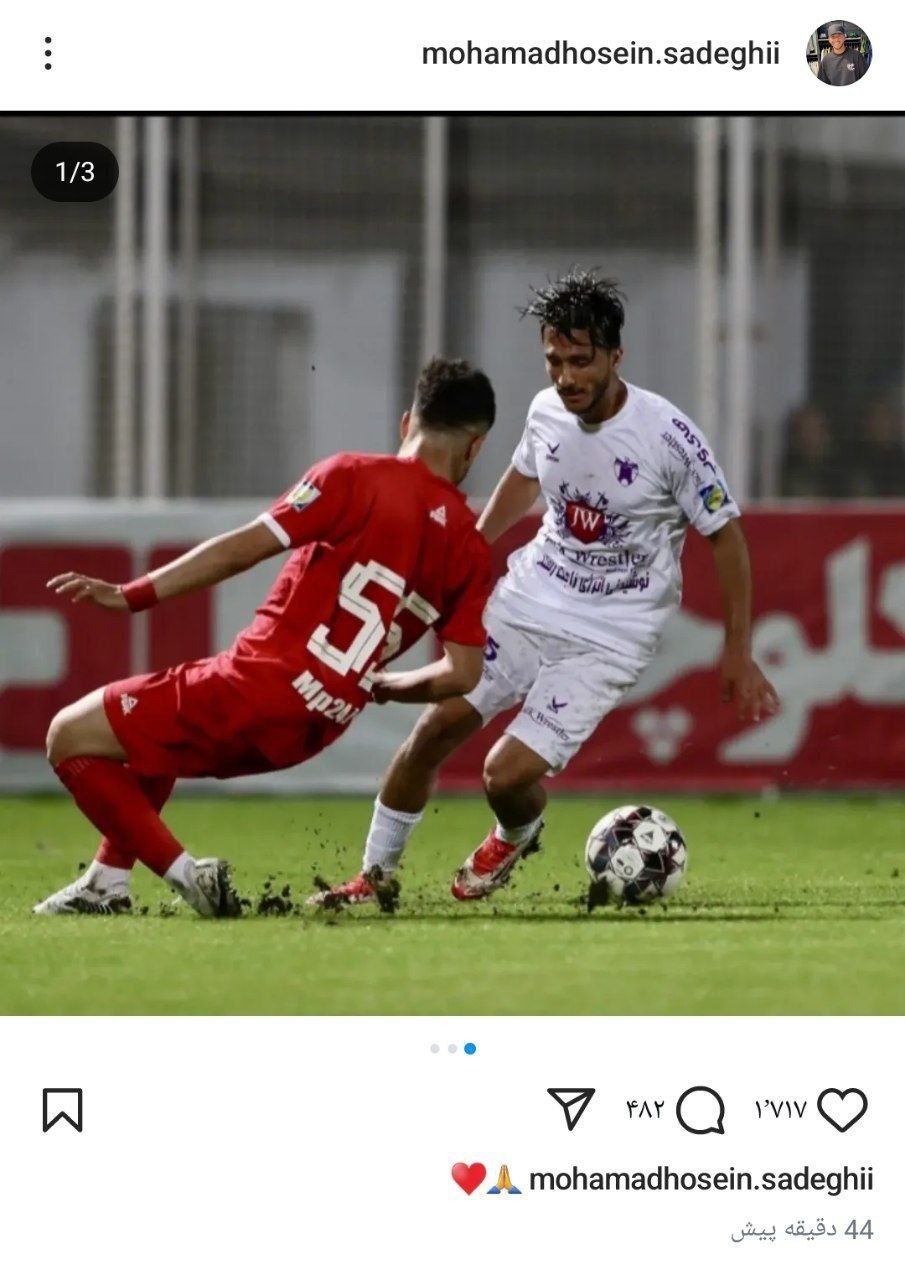
Task: Open the comments on this post
Action: click(x=700, y=1110)
